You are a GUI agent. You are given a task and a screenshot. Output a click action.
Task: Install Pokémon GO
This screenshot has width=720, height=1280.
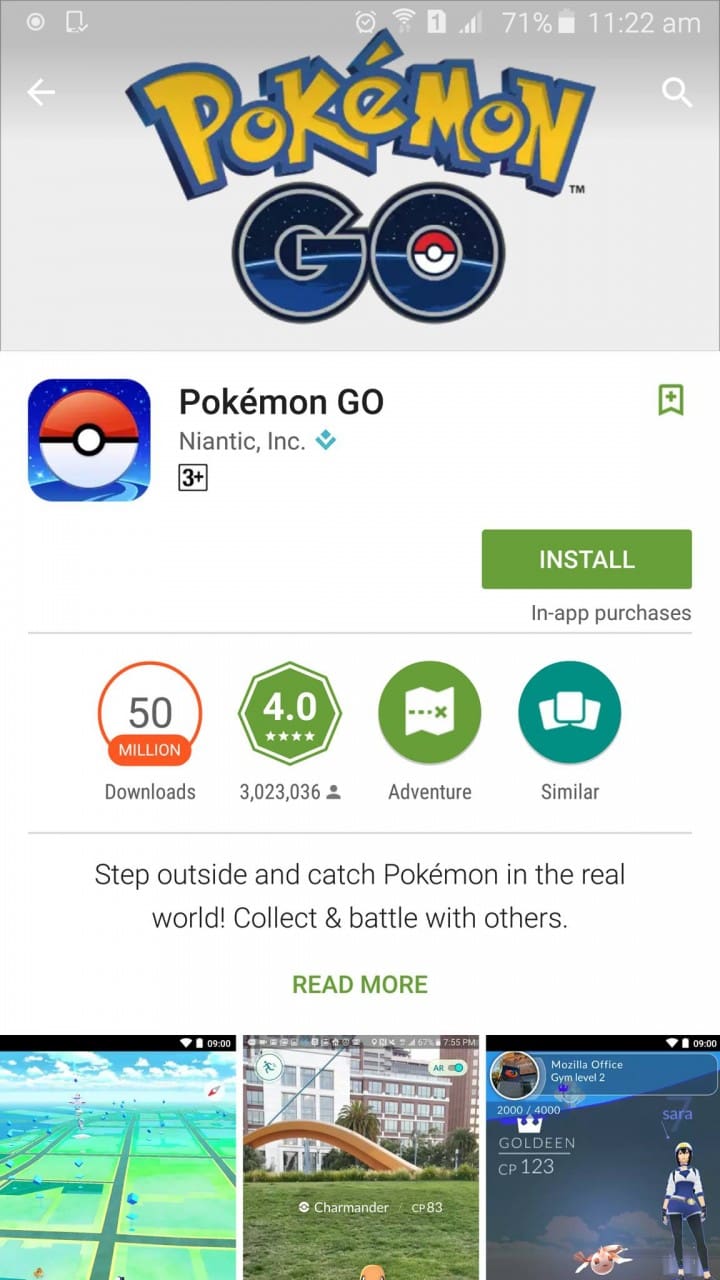point(586,559)
